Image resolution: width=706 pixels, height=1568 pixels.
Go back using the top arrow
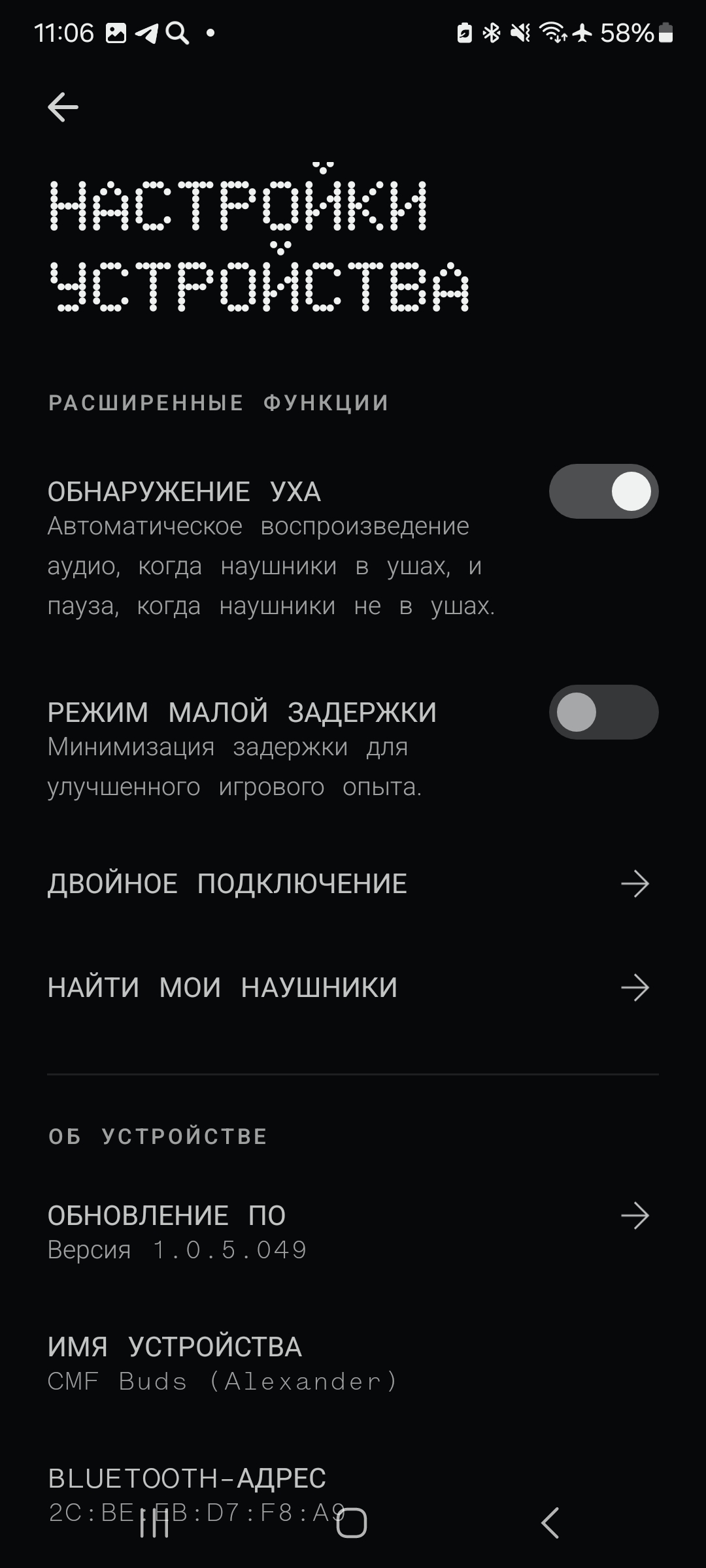pyautogui.click(x=63, y=107)
